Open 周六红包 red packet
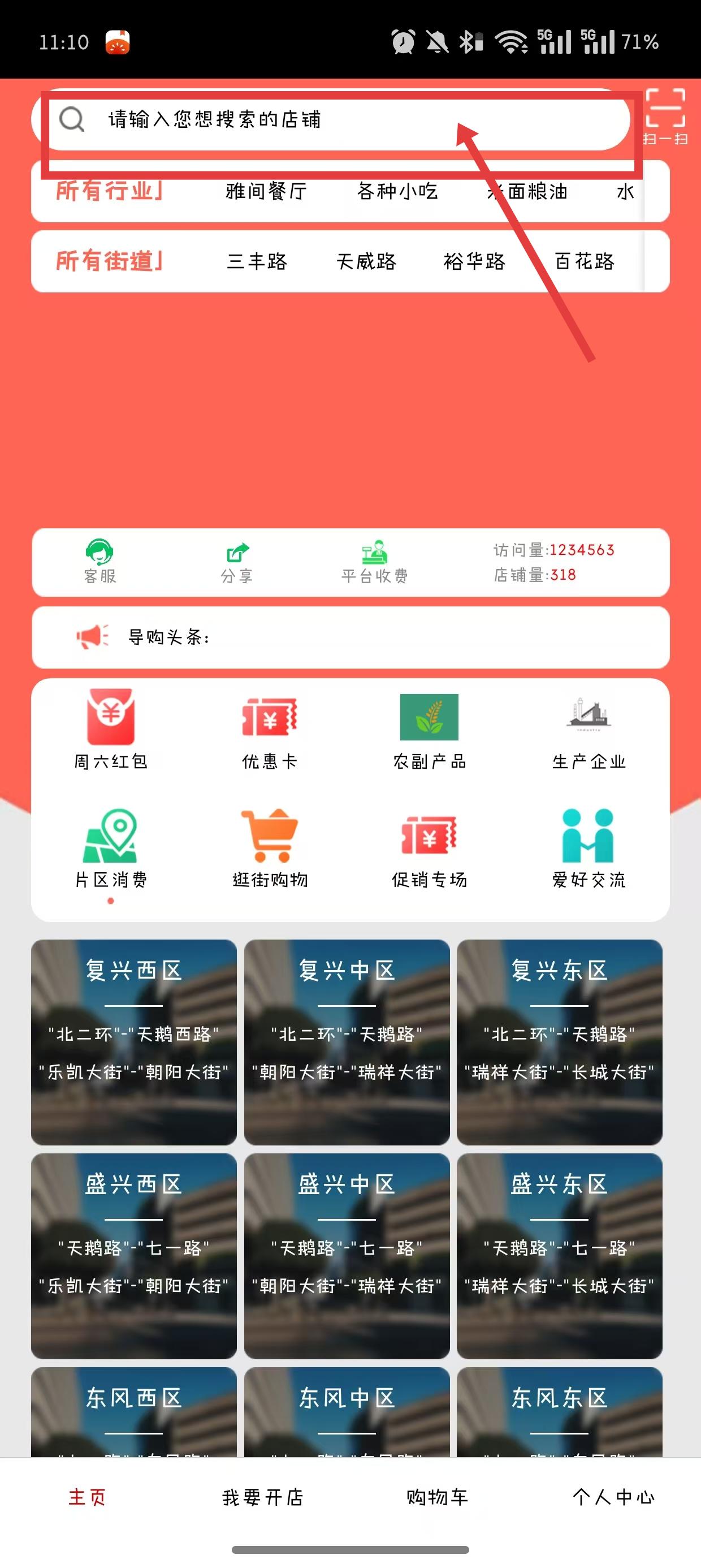The width and height of the screenshot is (701, 1568). pyautogui.click(x=111, y=729)
